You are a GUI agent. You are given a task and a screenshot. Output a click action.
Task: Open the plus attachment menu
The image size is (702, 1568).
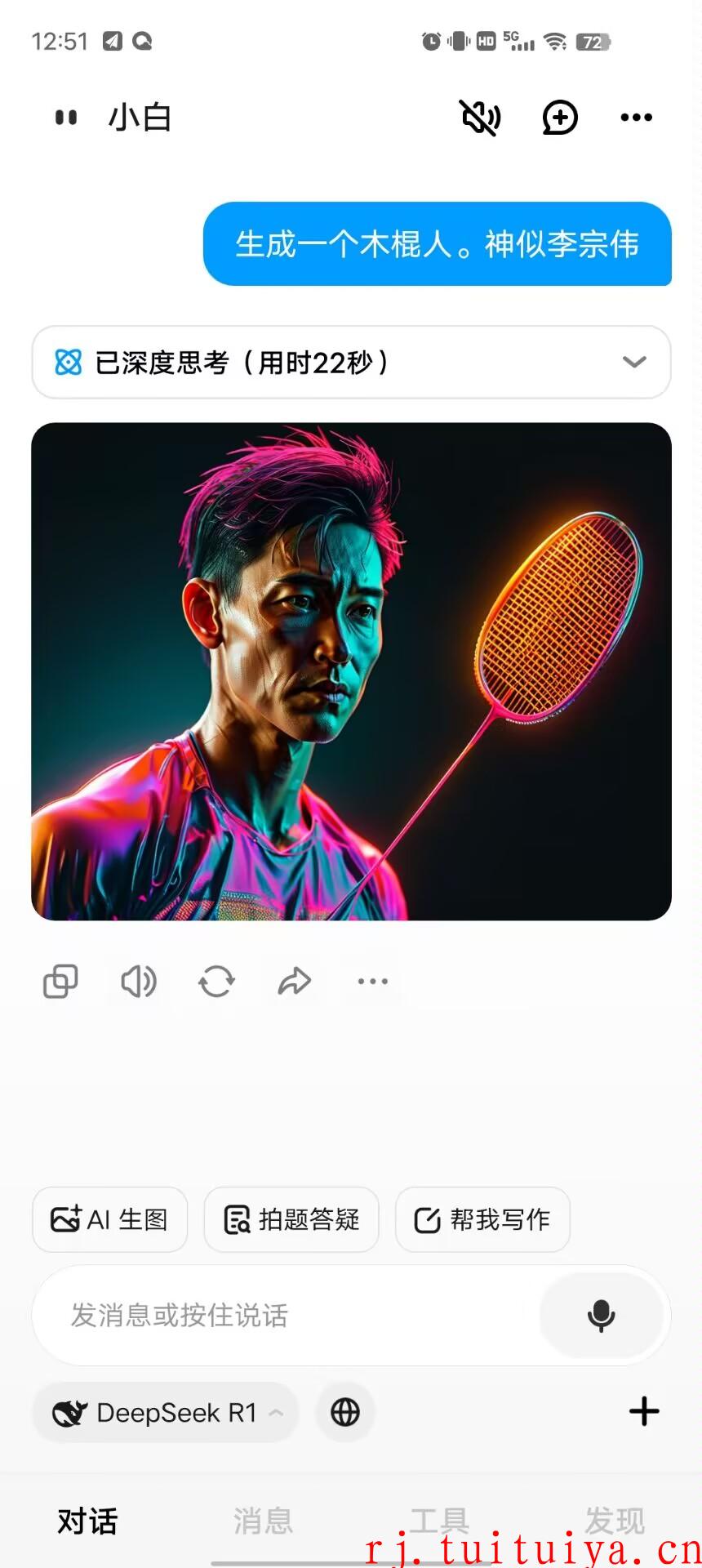click(644, 1411)
